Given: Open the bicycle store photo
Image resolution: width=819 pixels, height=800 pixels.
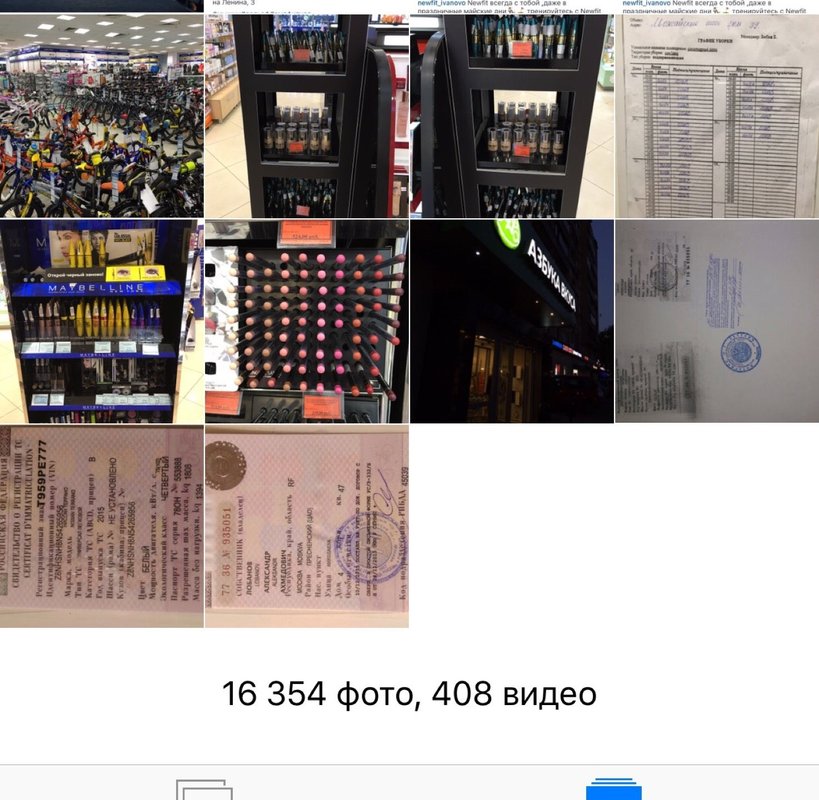Looking at the screenshot, I should click(x=101, y=115).
